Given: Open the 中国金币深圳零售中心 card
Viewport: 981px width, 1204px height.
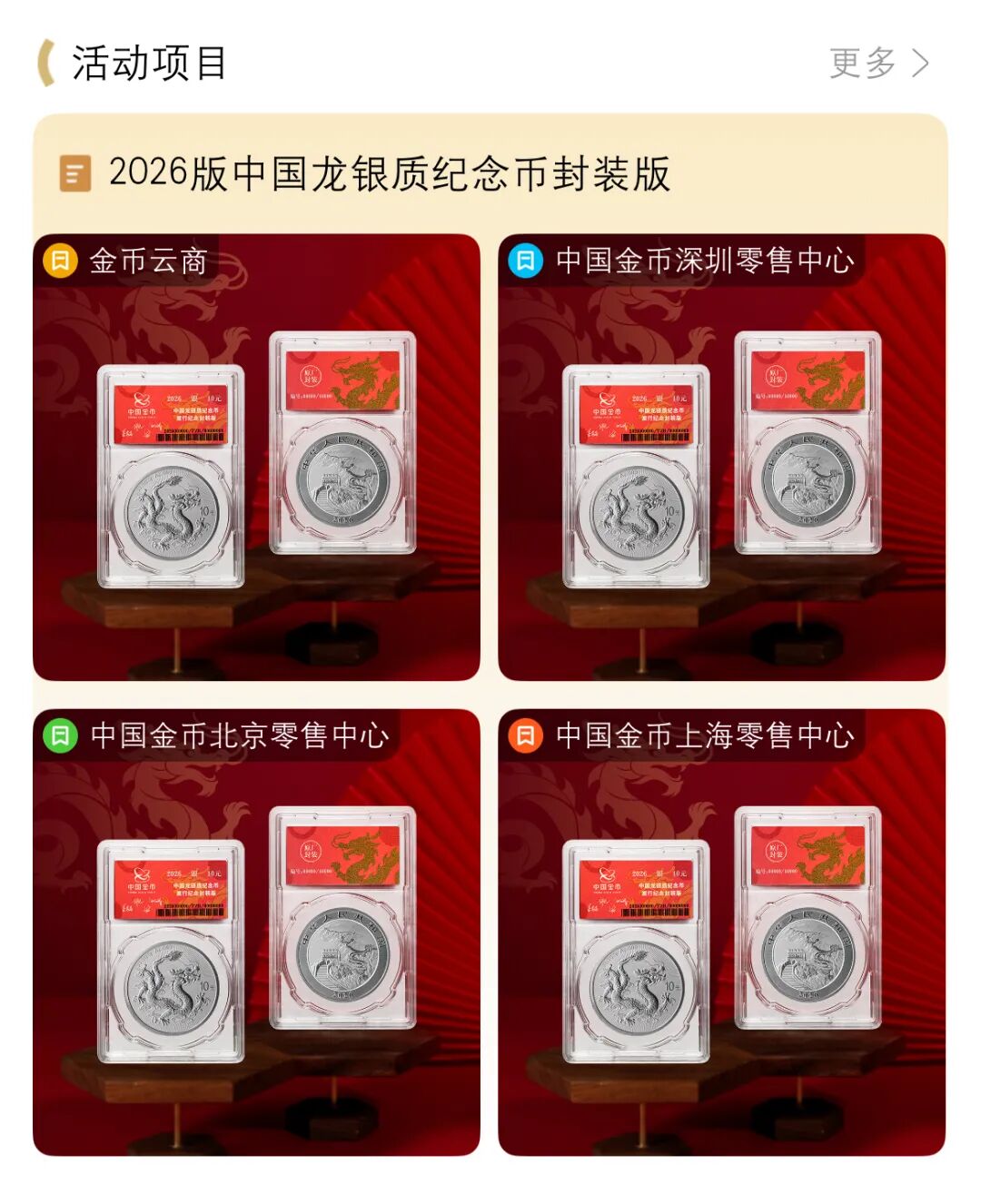Looking at the screenshot, I should (721, 458).
